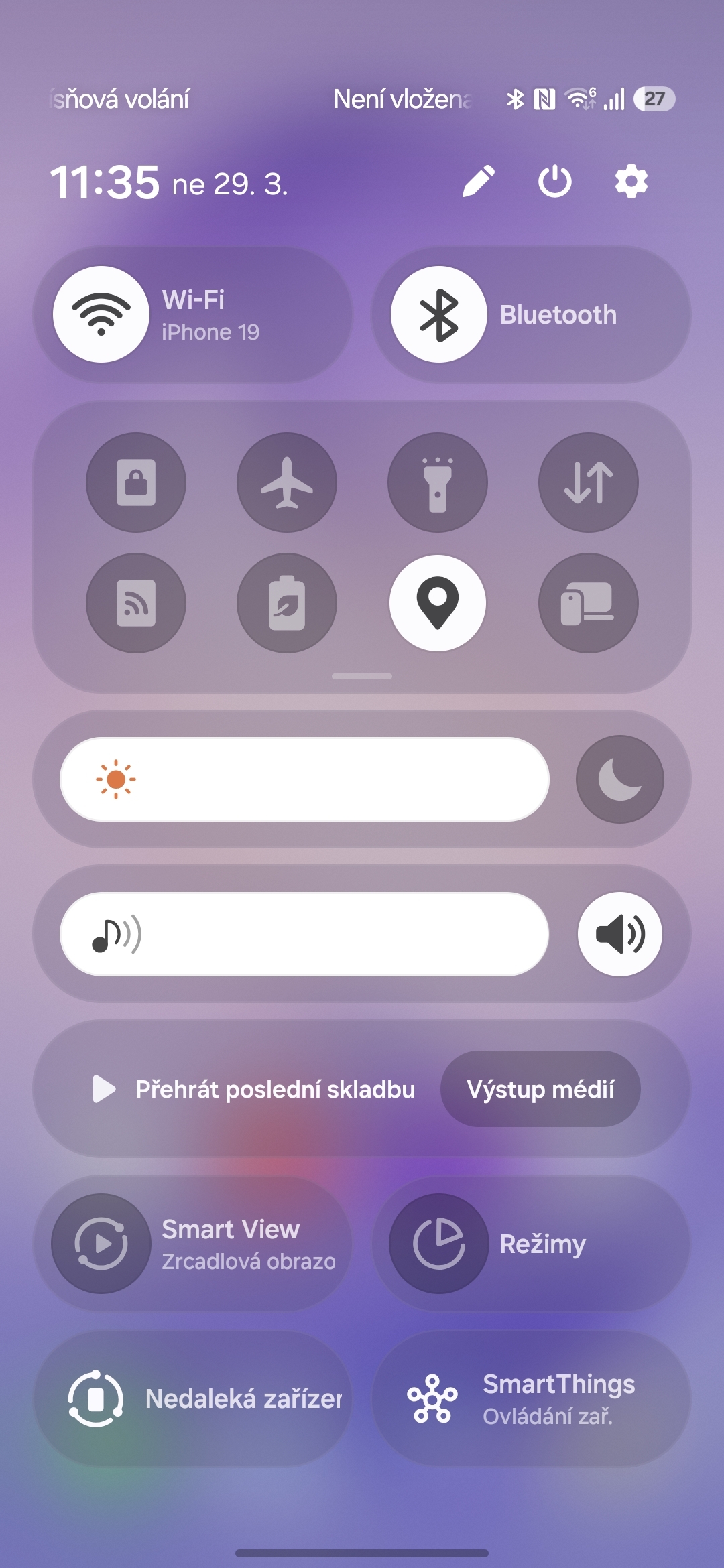
Task: Turn on the flashlight
Action: 438,482
